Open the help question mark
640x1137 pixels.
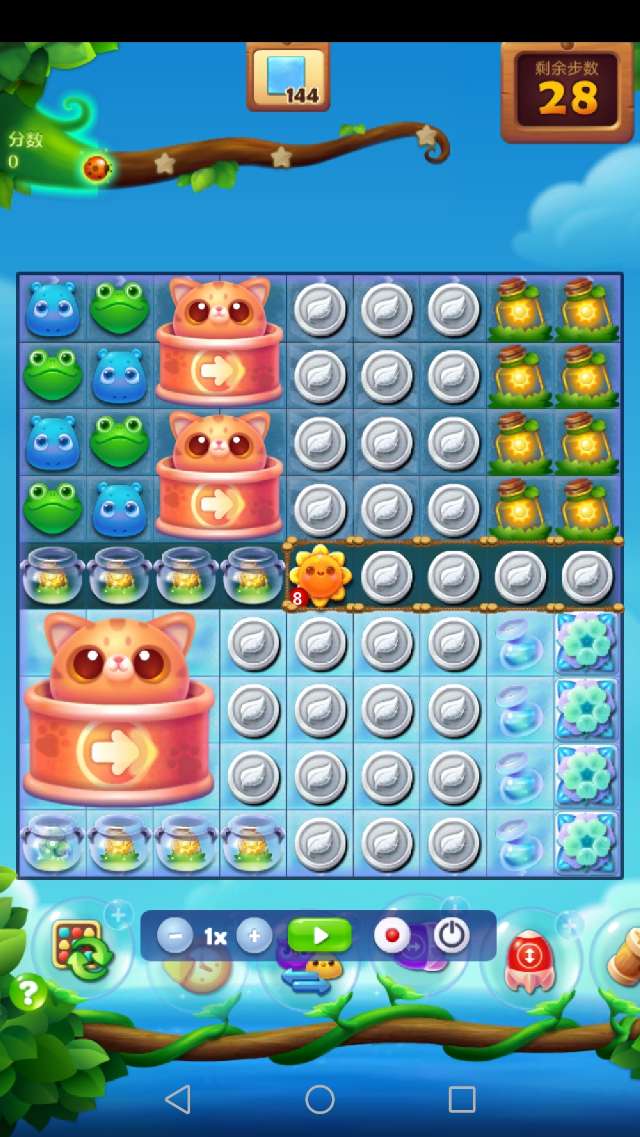[29, 993]
